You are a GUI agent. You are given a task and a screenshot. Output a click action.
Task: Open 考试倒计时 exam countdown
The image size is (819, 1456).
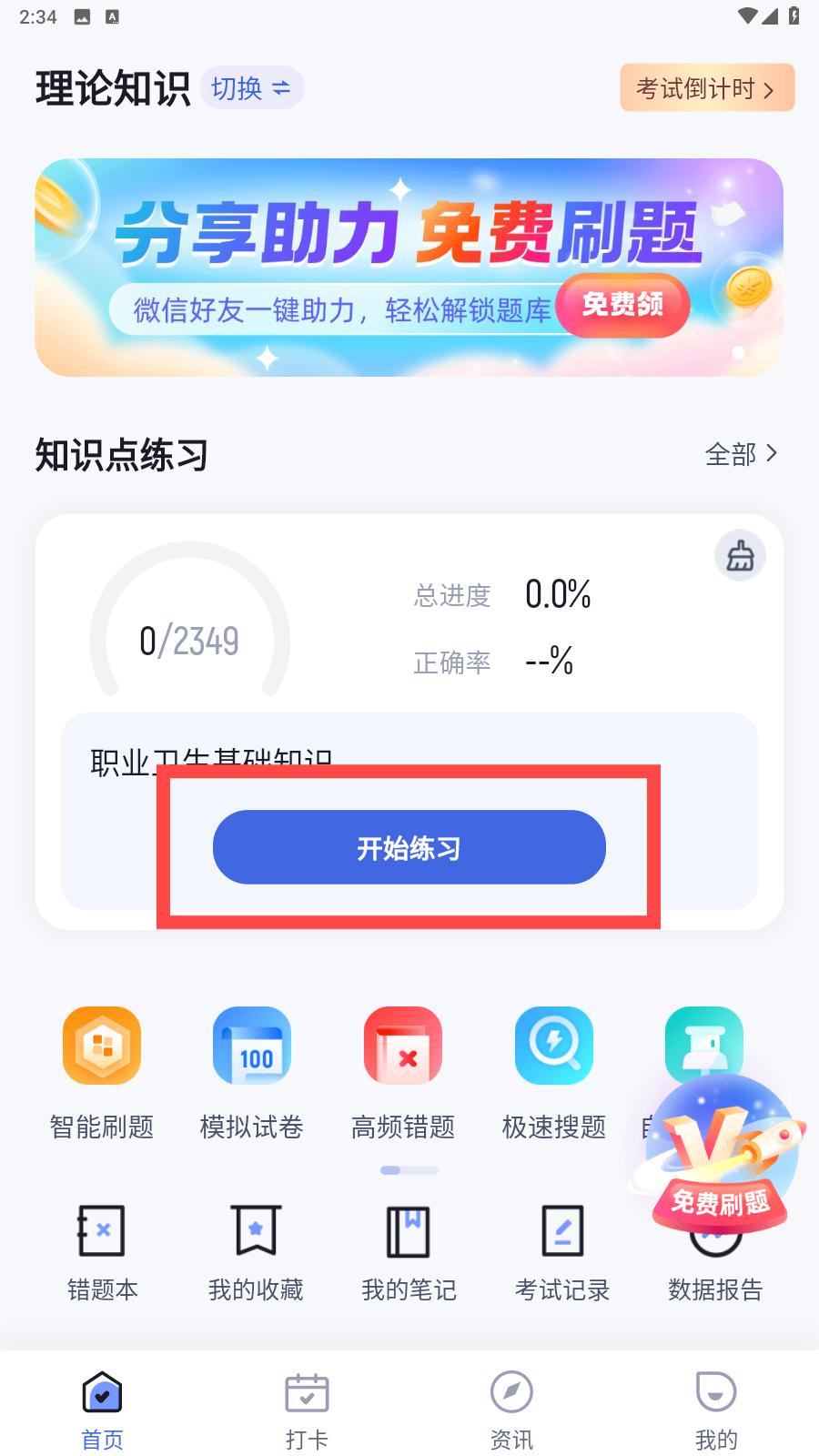[x=706, y=88]
